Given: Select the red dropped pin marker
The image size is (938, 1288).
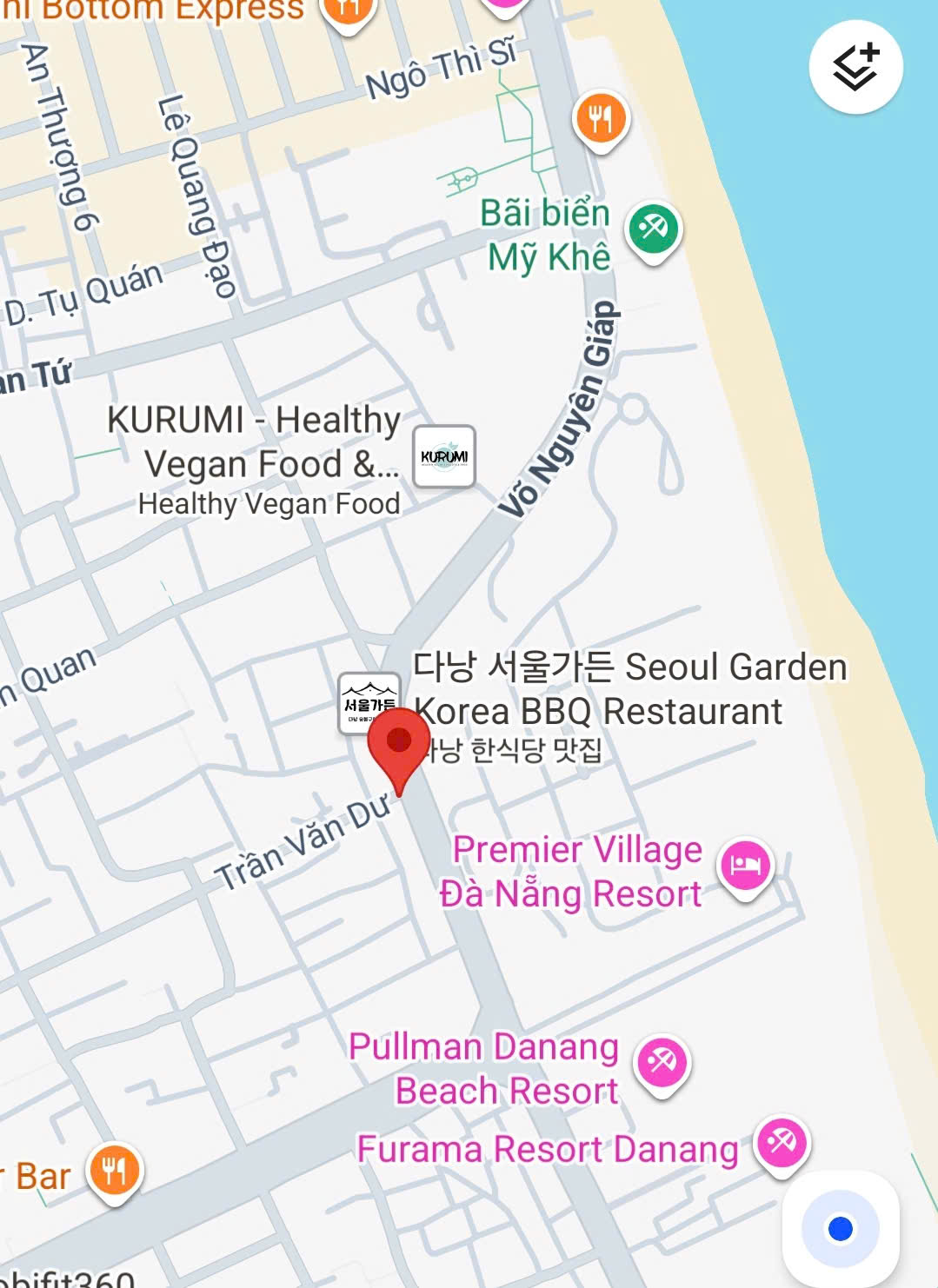Looking at the screenshot, I should (399, 744).
